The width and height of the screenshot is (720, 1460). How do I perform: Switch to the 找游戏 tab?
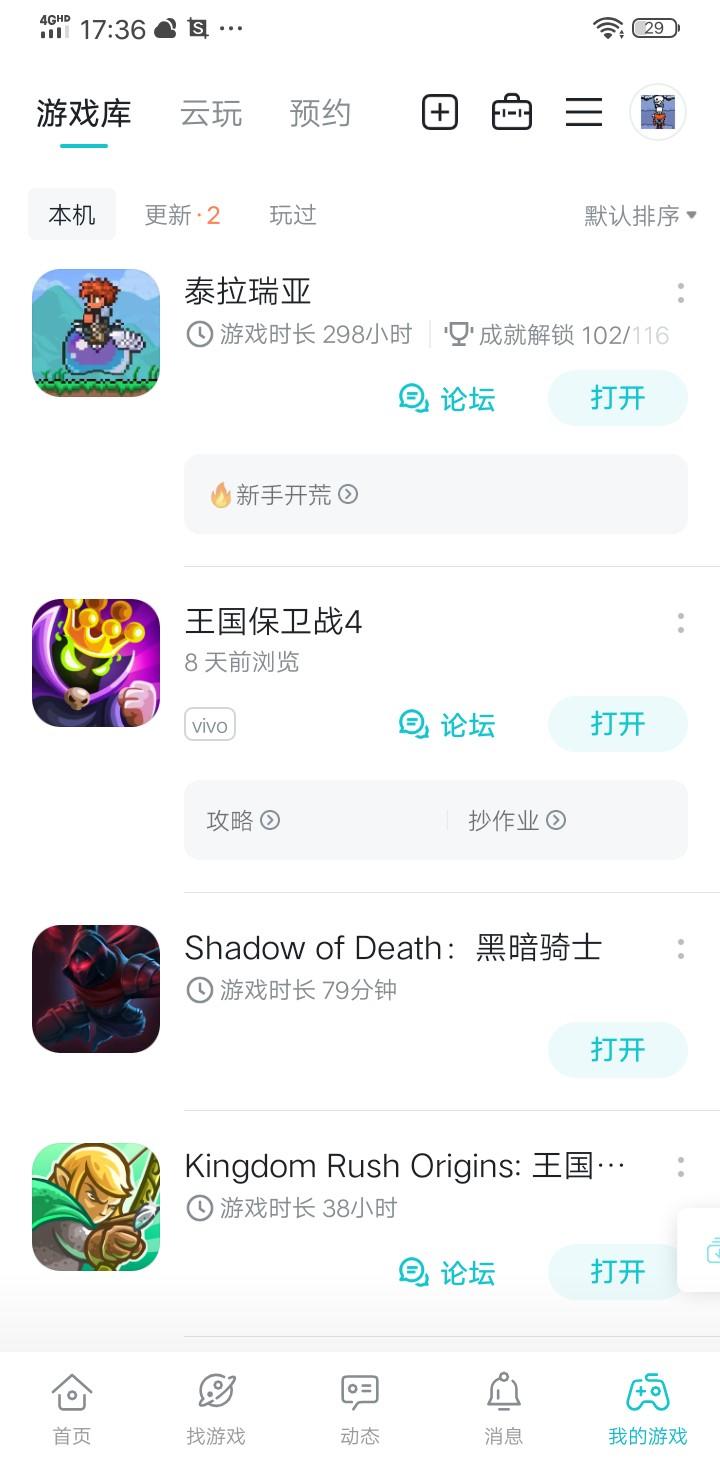coord(216,1408)
